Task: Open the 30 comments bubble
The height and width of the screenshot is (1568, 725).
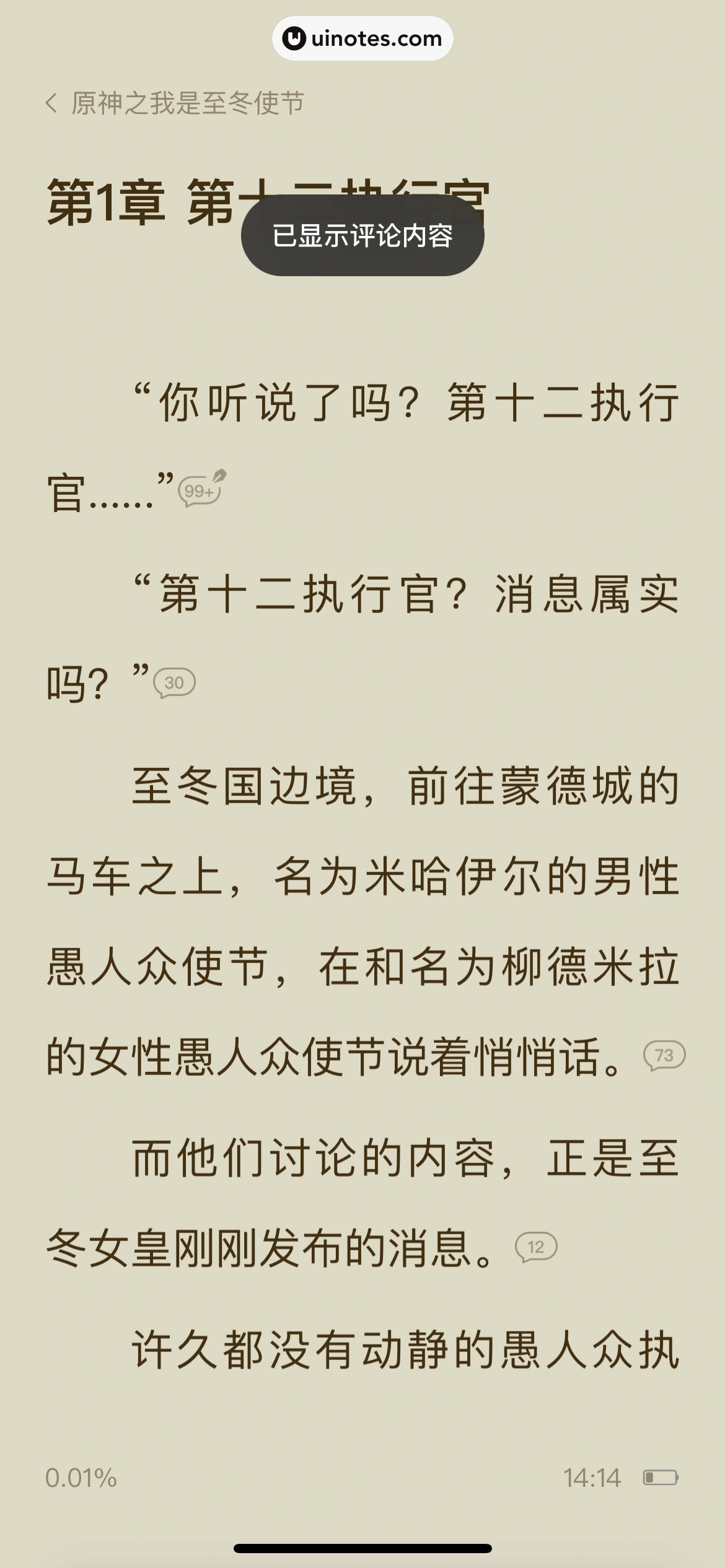Action: point(175,683)
